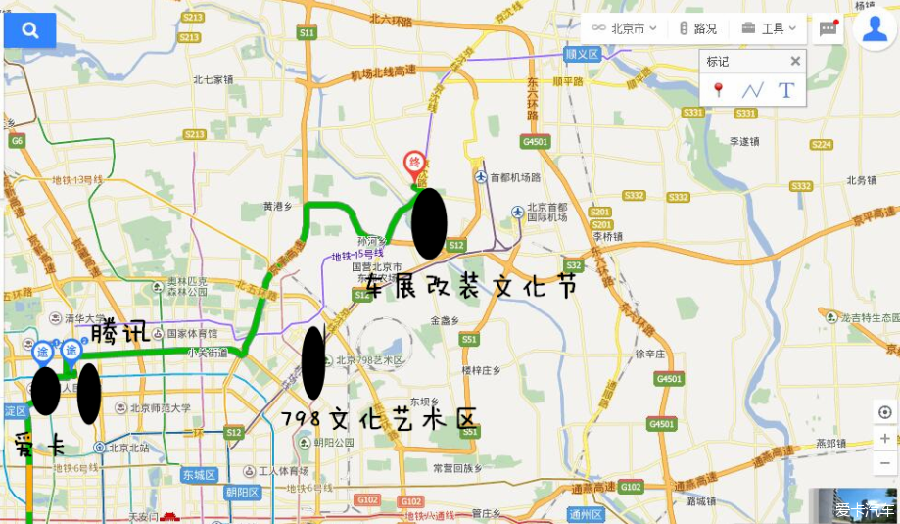Tap the blue search magnifier button
Screen dimensions: 900x524
tap(30, 31)
